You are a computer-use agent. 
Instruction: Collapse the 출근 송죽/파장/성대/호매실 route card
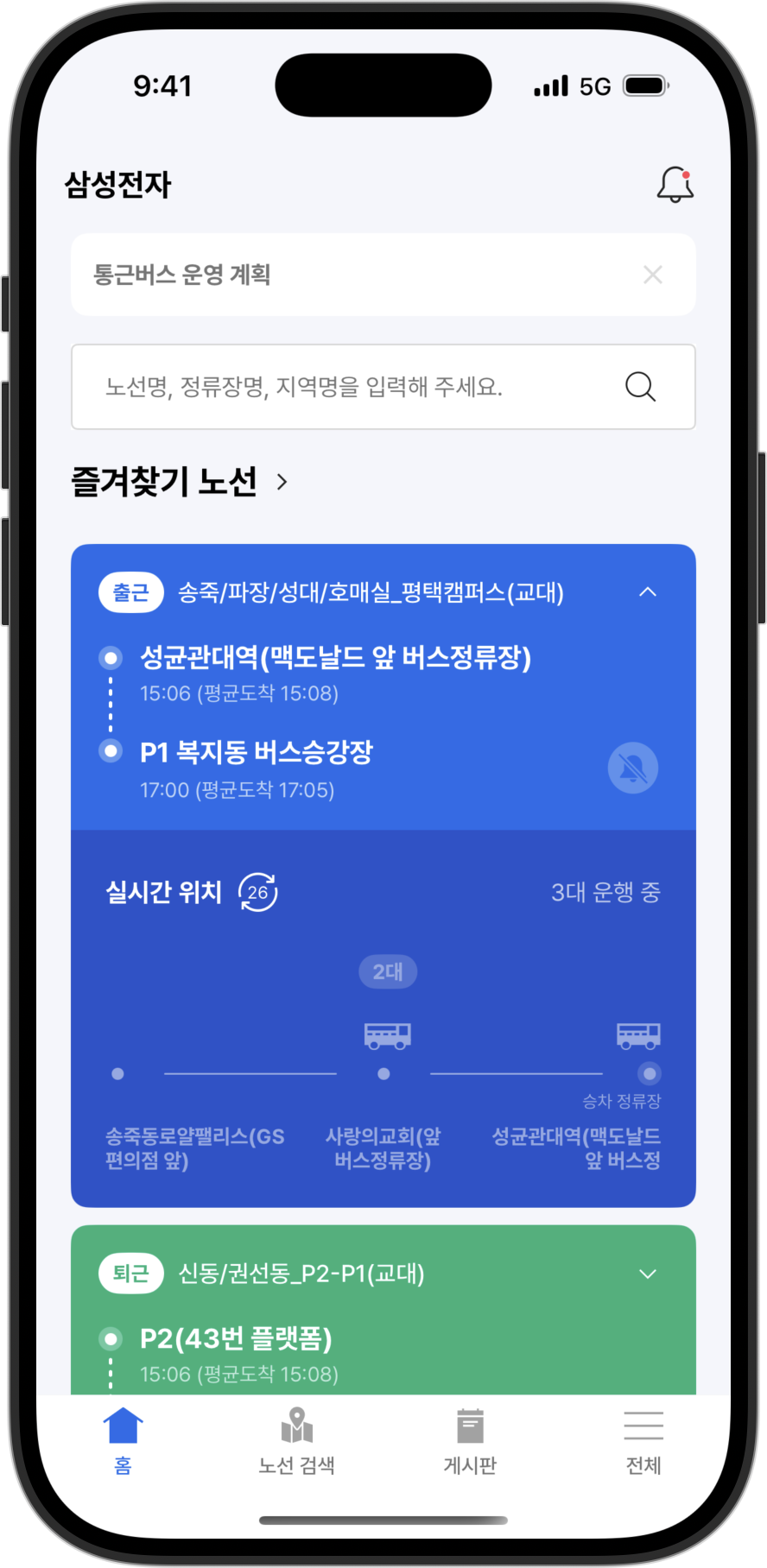point(648,592)
